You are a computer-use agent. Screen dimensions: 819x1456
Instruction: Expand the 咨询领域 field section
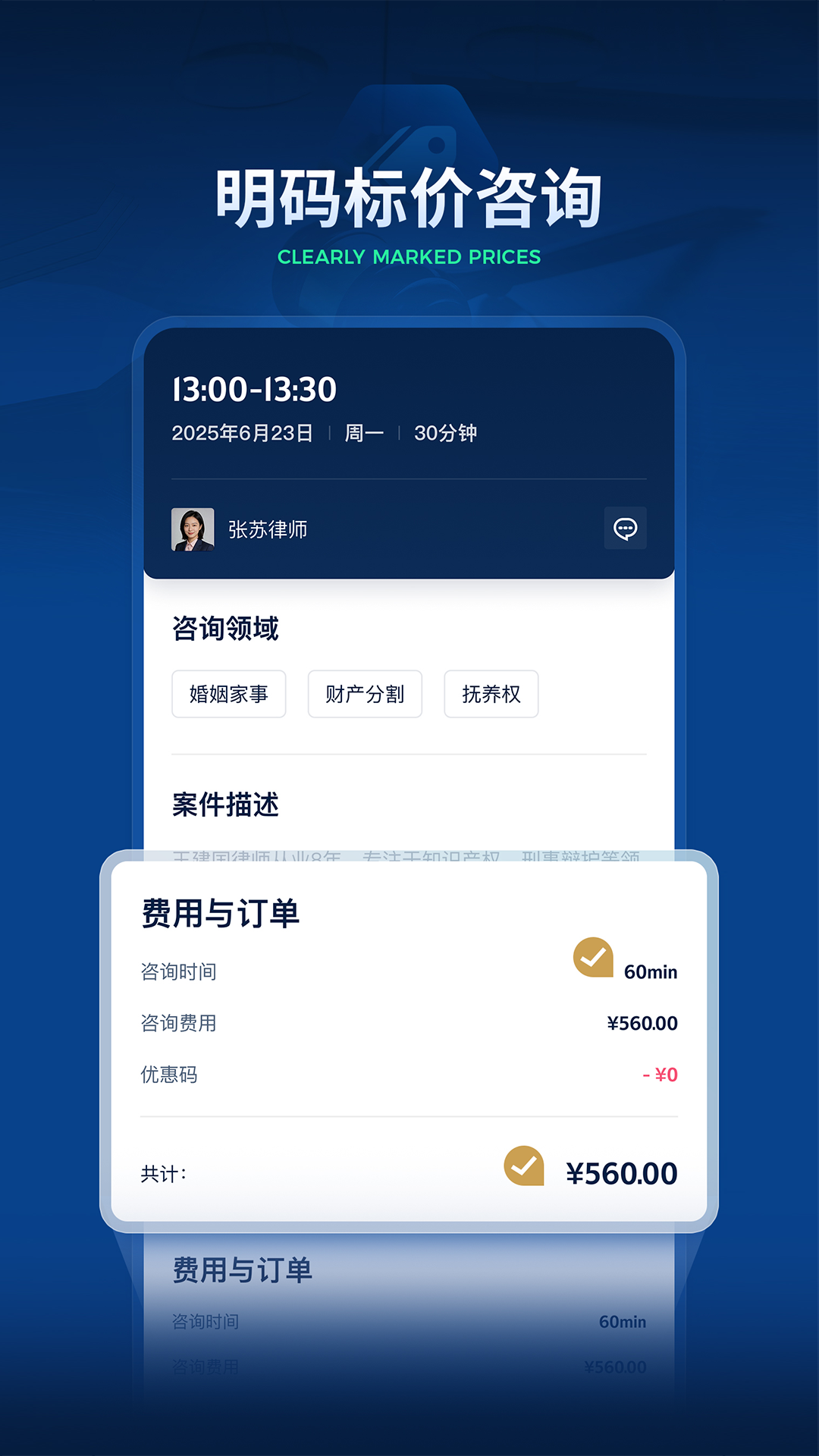226,629
